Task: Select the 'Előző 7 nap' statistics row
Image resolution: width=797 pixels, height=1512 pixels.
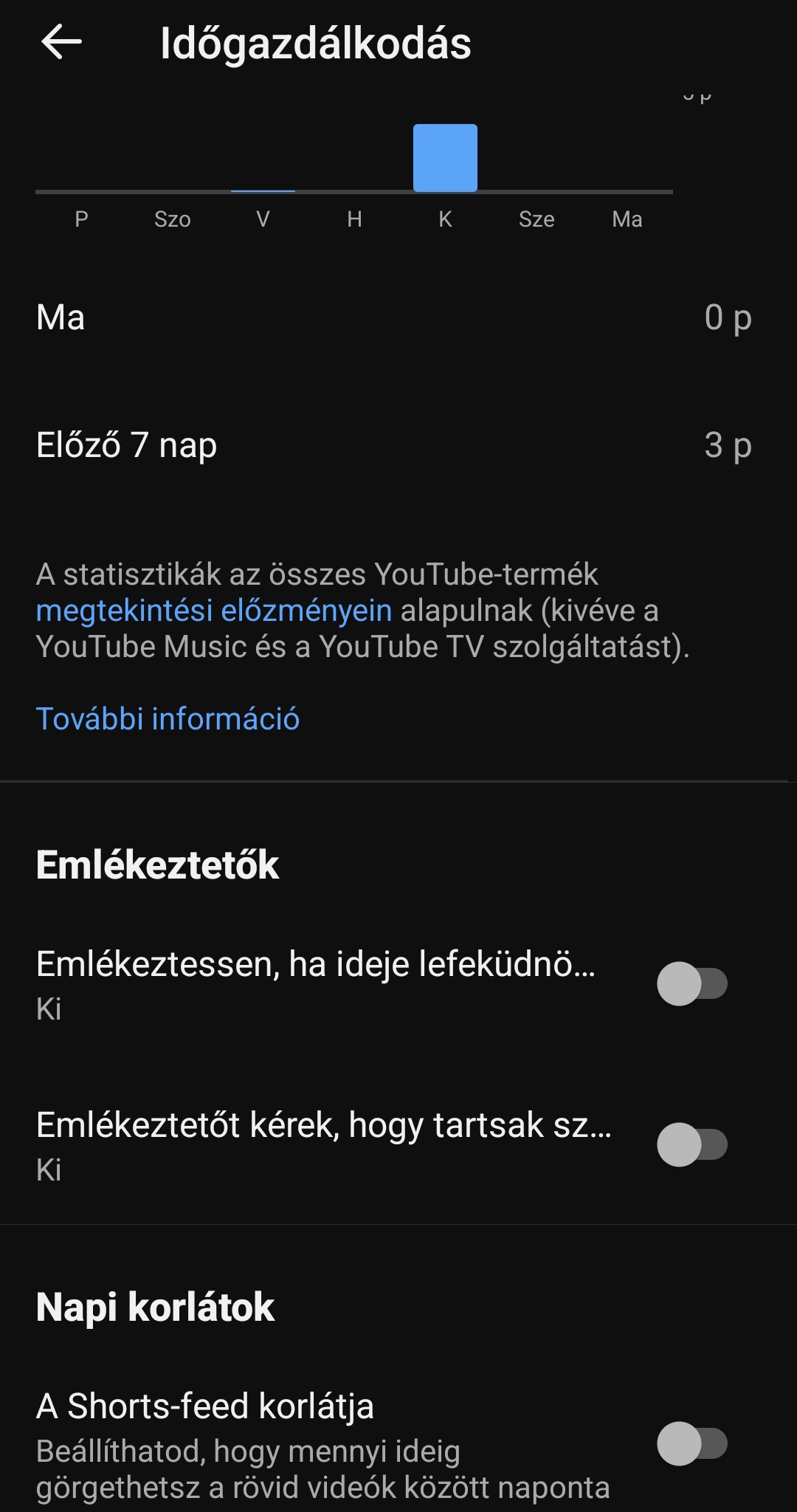Action: pyautogui.click(x=398, y=444)
